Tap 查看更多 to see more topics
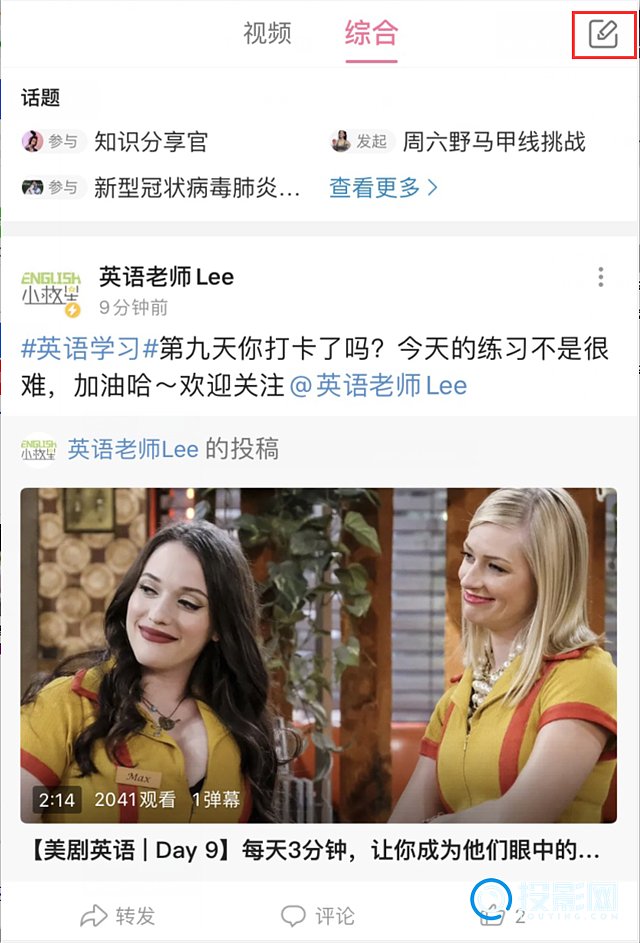640x943 pixels. click(x=383, y=187)
